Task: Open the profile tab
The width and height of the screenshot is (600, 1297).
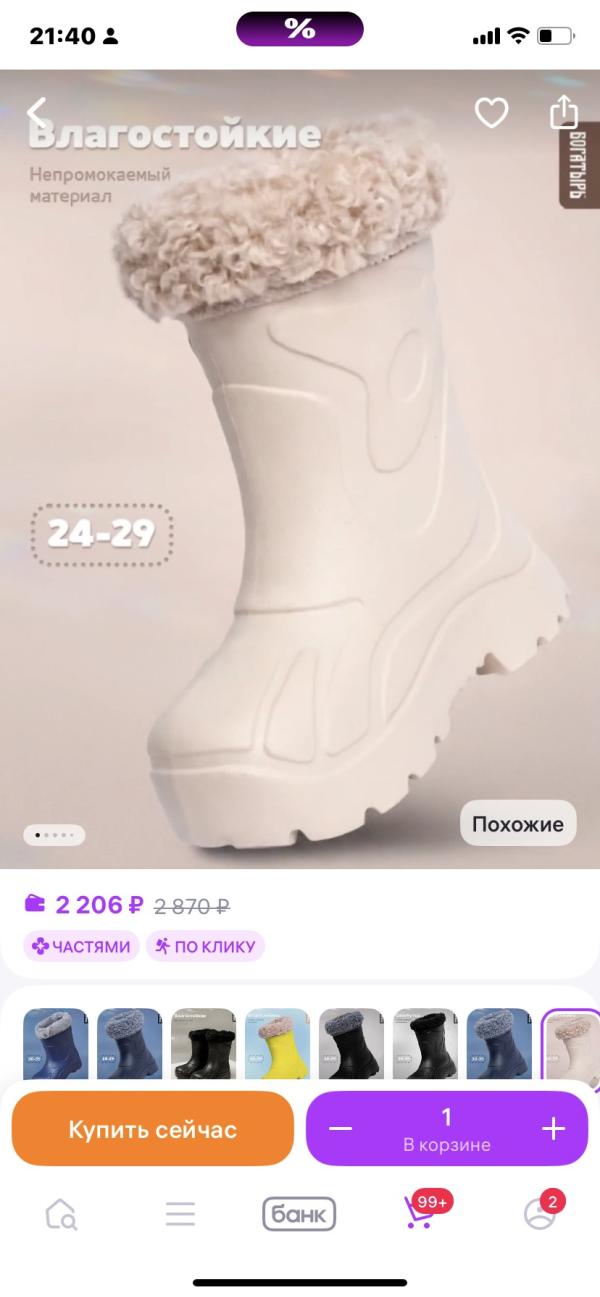Action: click(x=540, y=1212)
